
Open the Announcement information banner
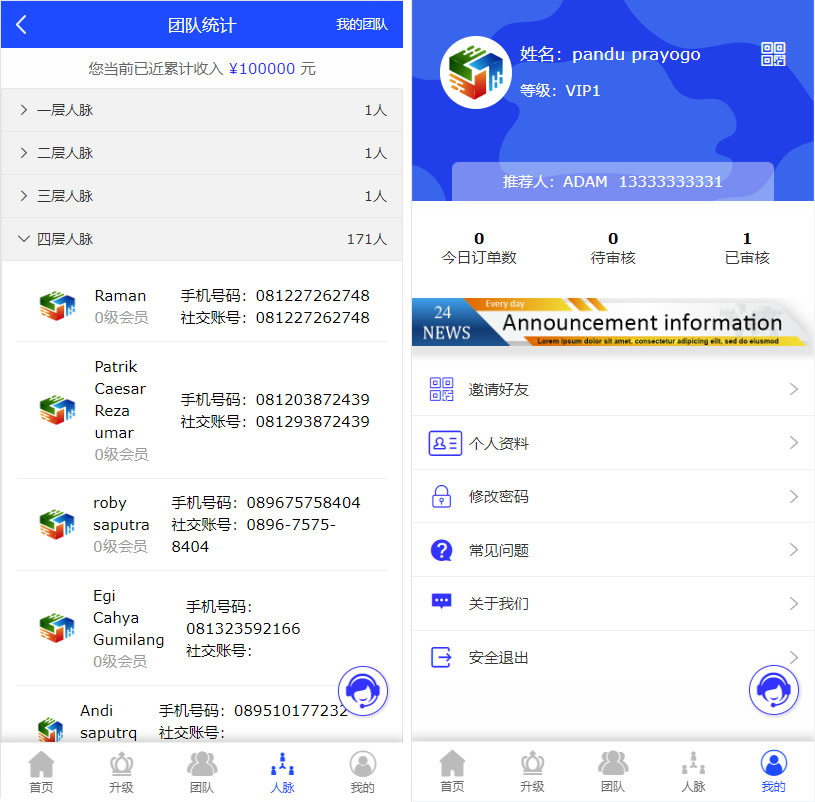point(612,323)
